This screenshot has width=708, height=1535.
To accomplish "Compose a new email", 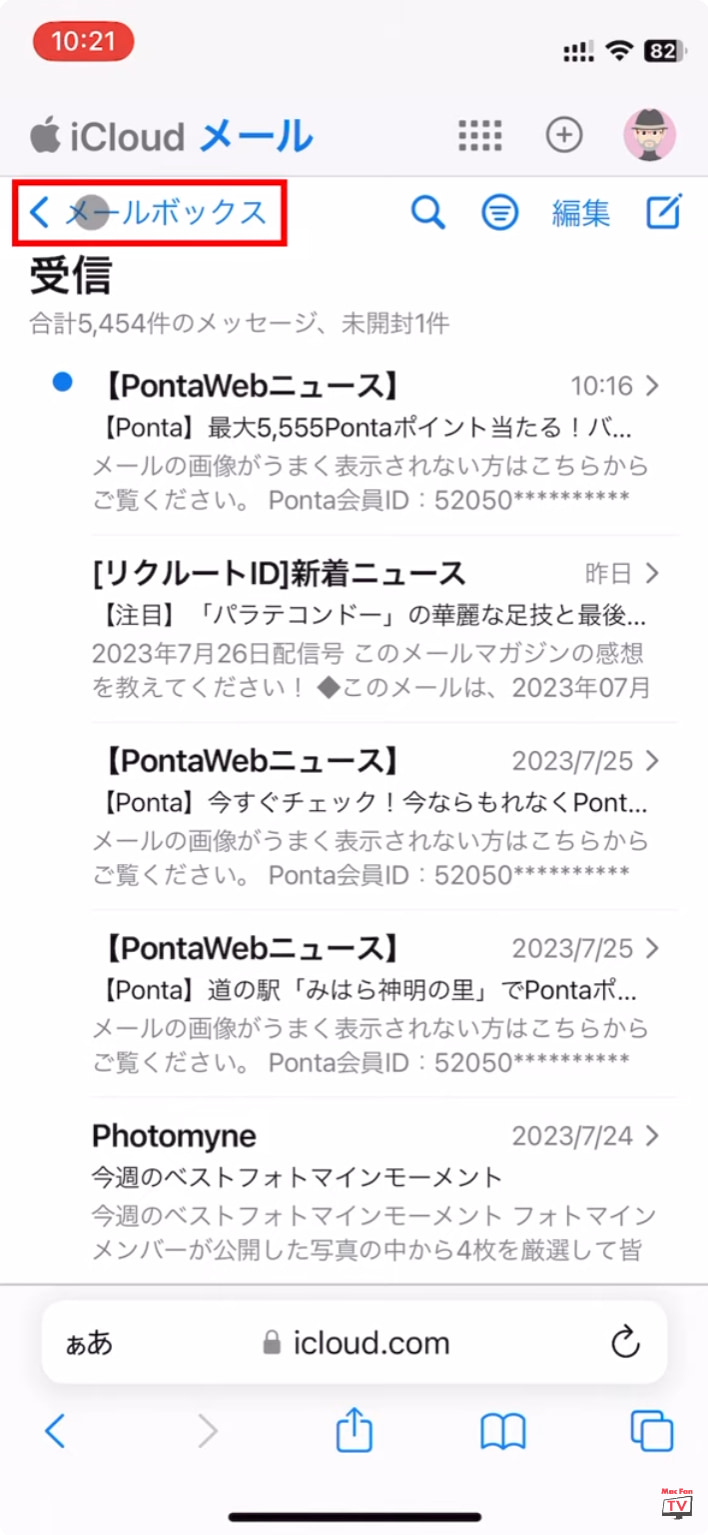I will pos(663,211).
